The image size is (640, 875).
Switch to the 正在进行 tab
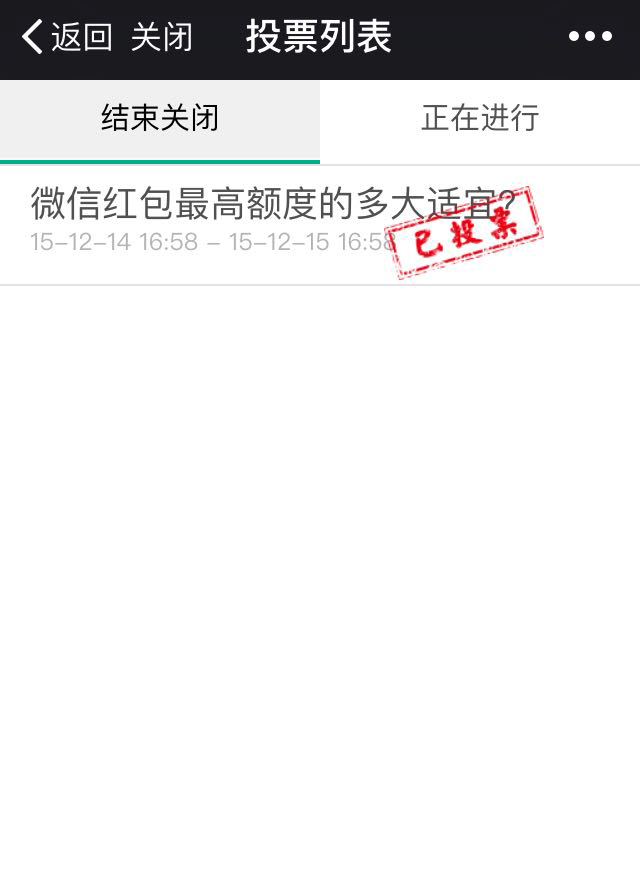(480, 119)
